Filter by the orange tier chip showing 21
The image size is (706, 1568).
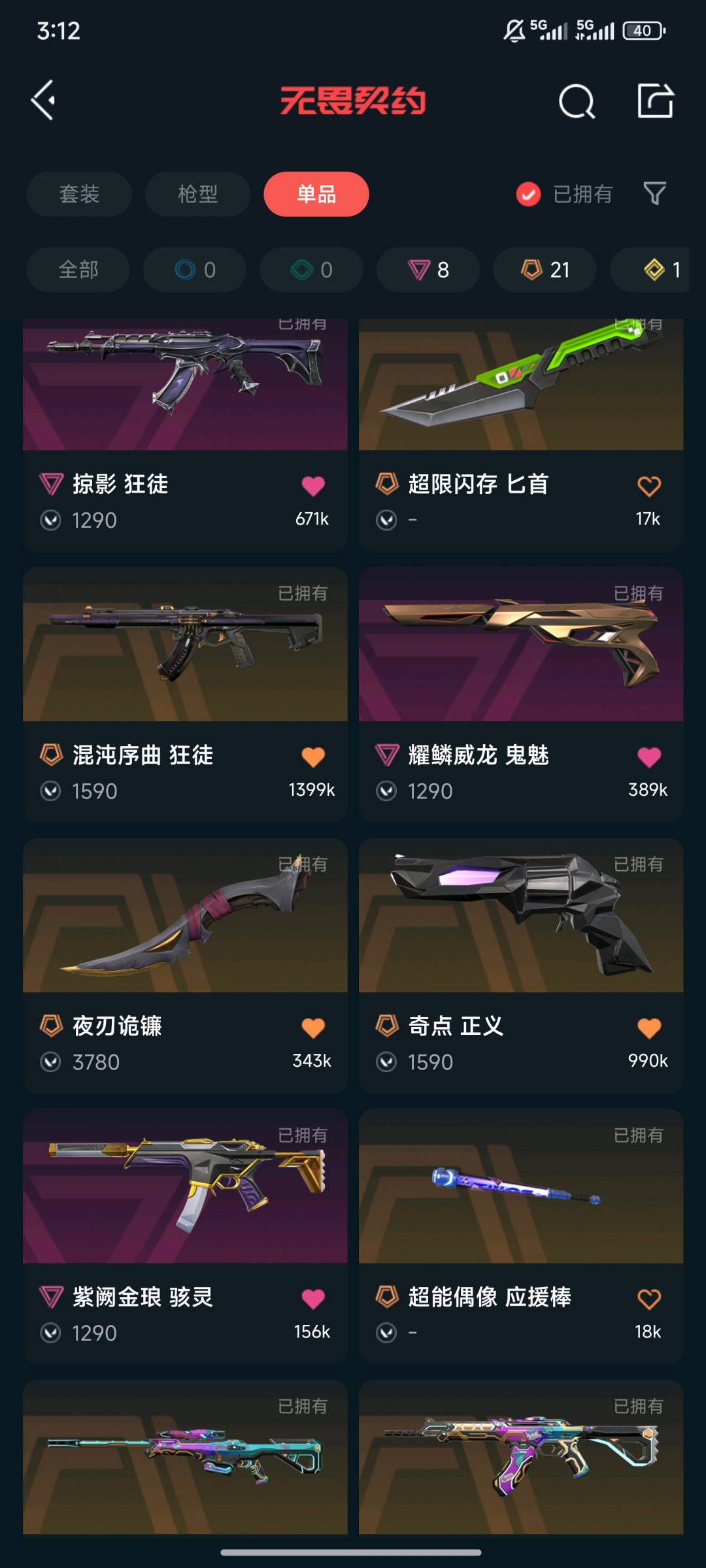pos(545,269)
